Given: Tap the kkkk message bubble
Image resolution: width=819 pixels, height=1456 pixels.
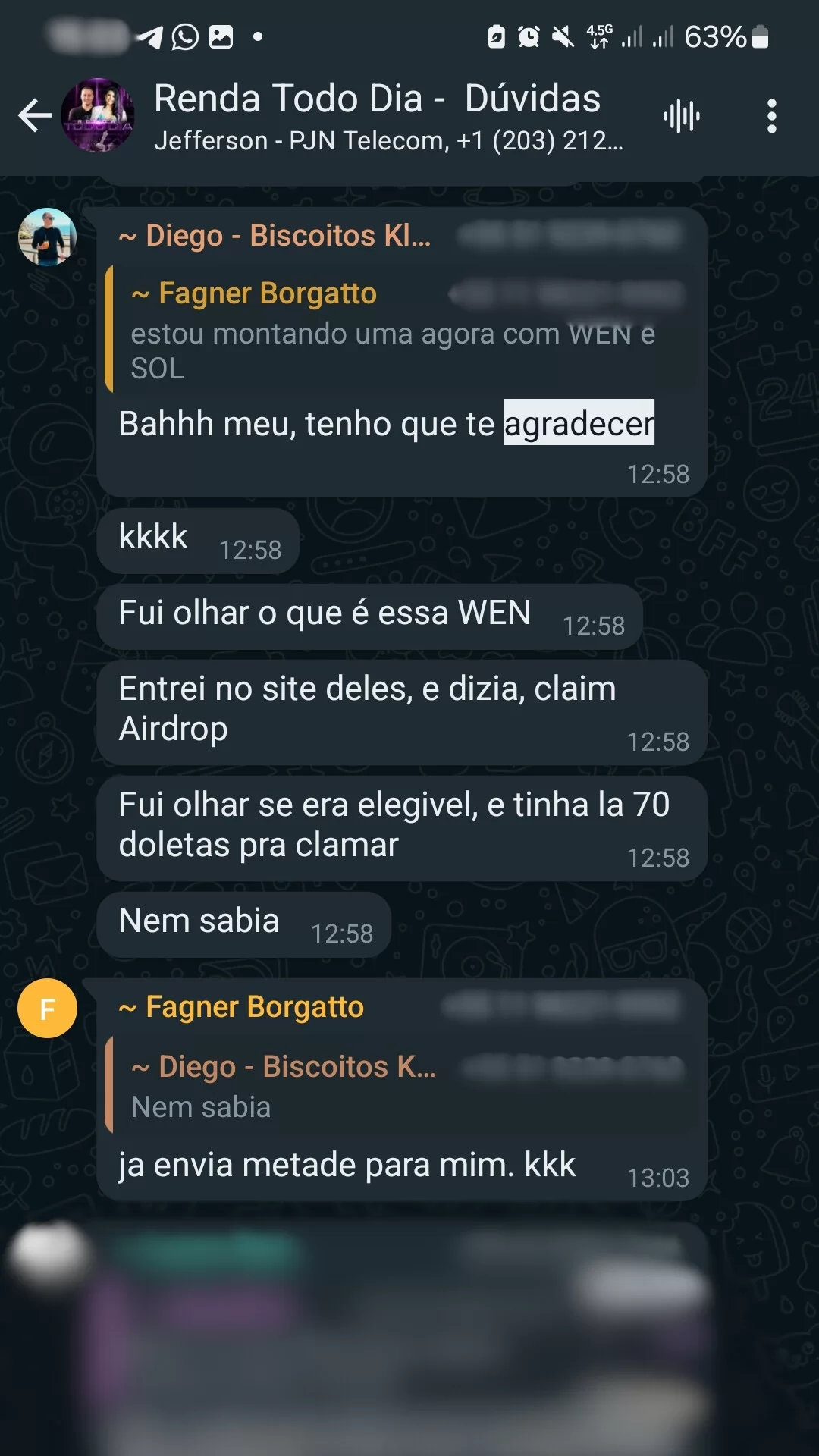Looking at the screenshot, I should (x=152, y=538).
